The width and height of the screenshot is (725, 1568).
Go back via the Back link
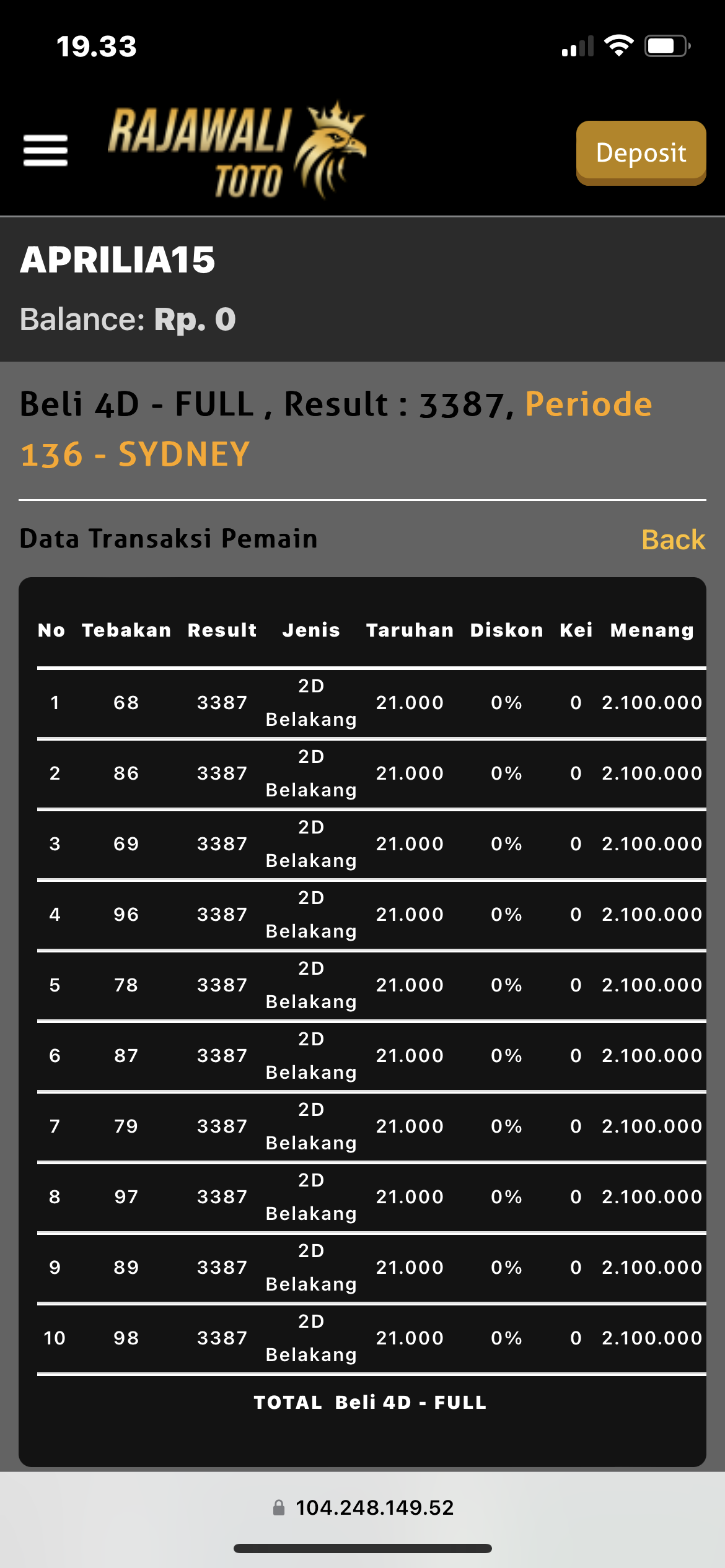click(673, 540)
